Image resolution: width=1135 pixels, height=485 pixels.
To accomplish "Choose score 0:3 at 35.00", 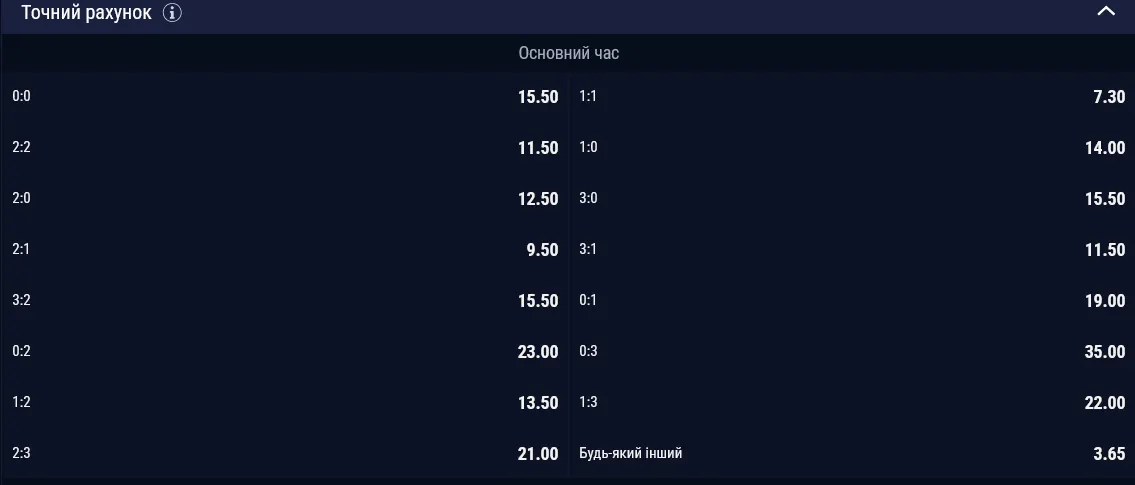I will point(852,352).
